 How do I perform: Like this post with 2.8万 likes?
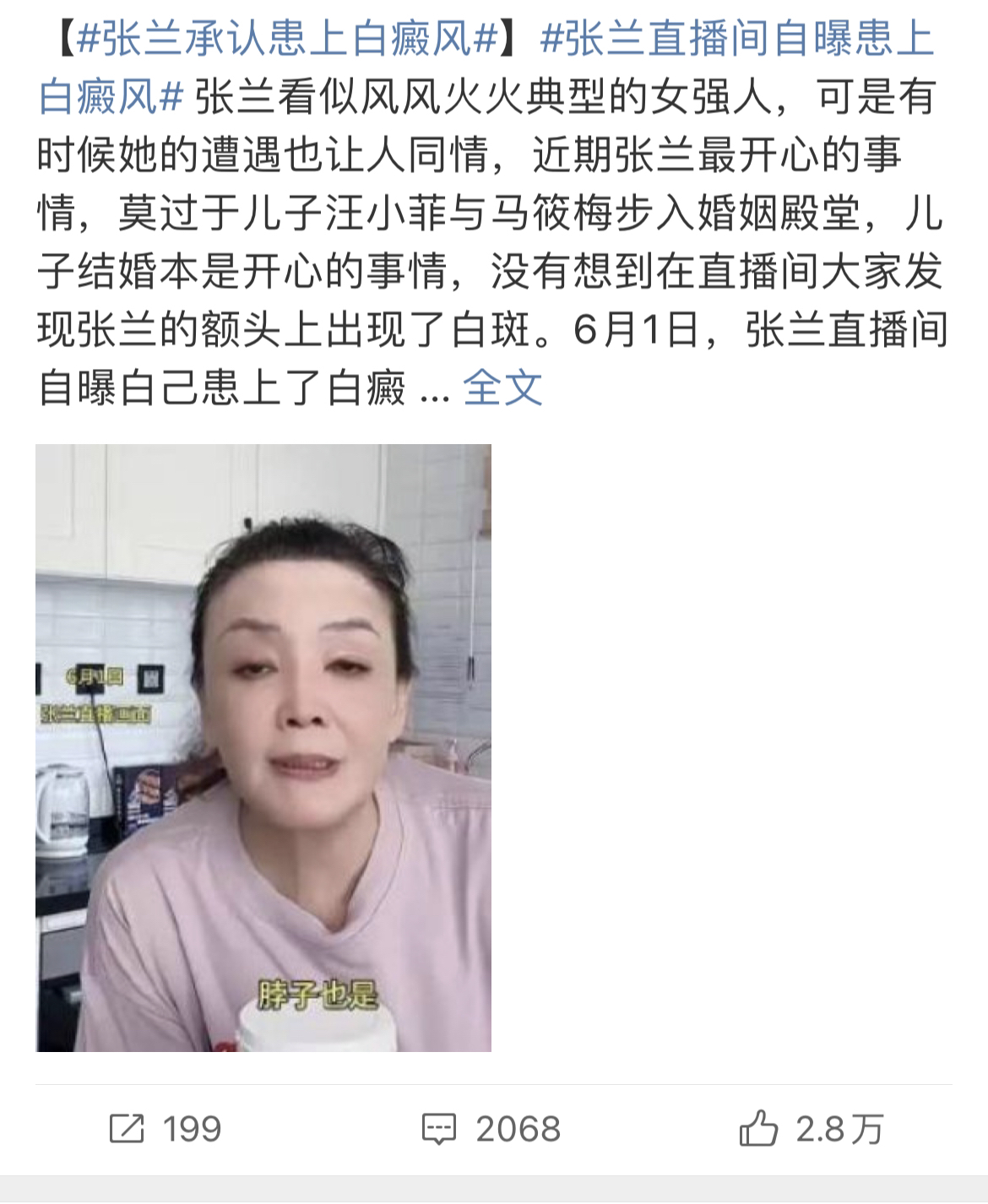[x=811, y=1129]
